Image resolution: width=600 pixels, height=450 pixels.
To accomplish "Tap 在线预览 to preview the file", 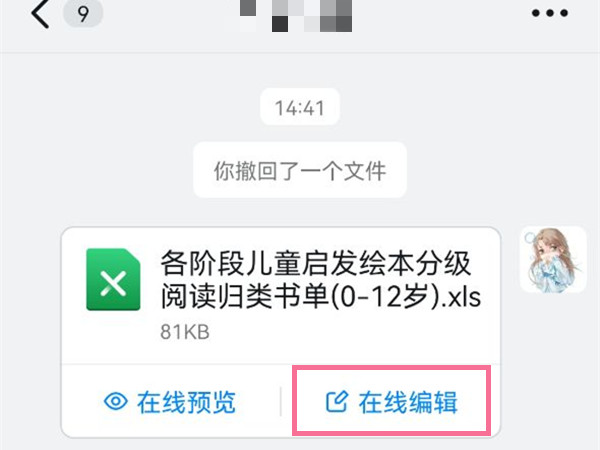I will coord(171,402).
